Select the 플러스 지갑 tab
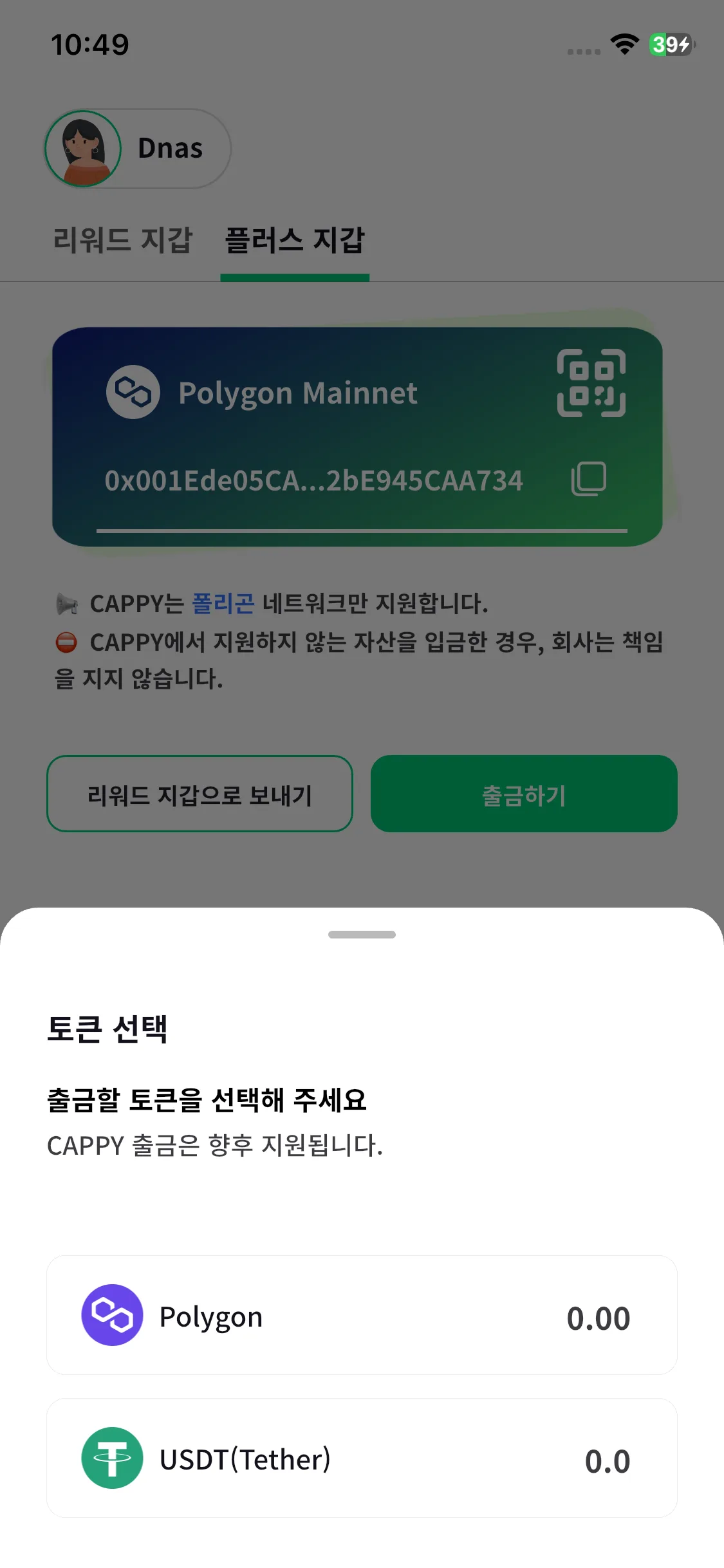The width and height of the screenshot is (724, 1568). pos(295,241)
